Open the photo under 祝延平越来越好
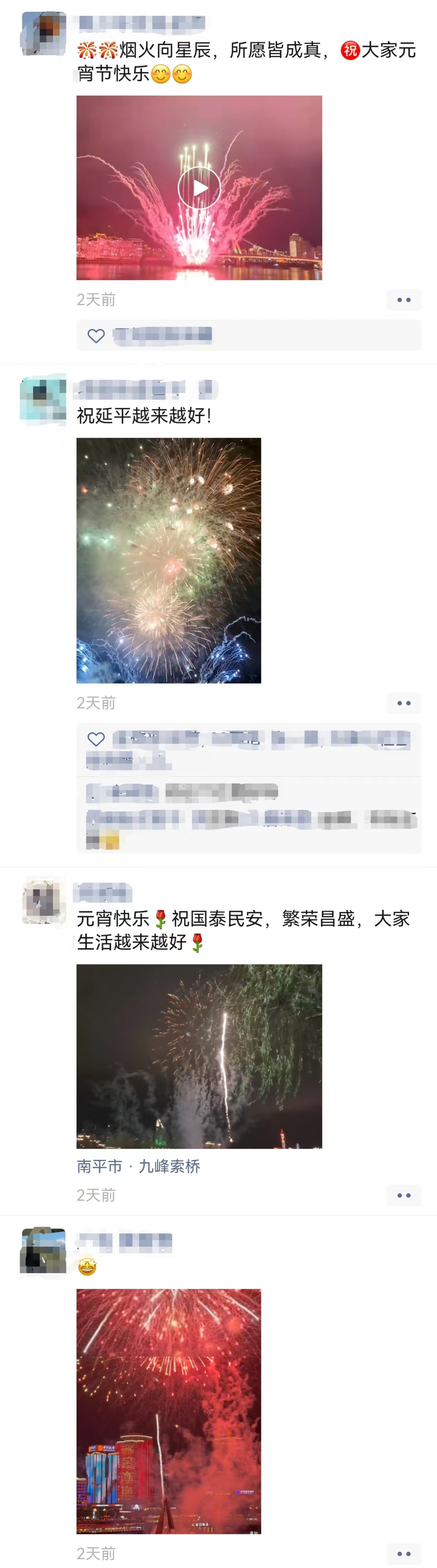 point(169,560)
